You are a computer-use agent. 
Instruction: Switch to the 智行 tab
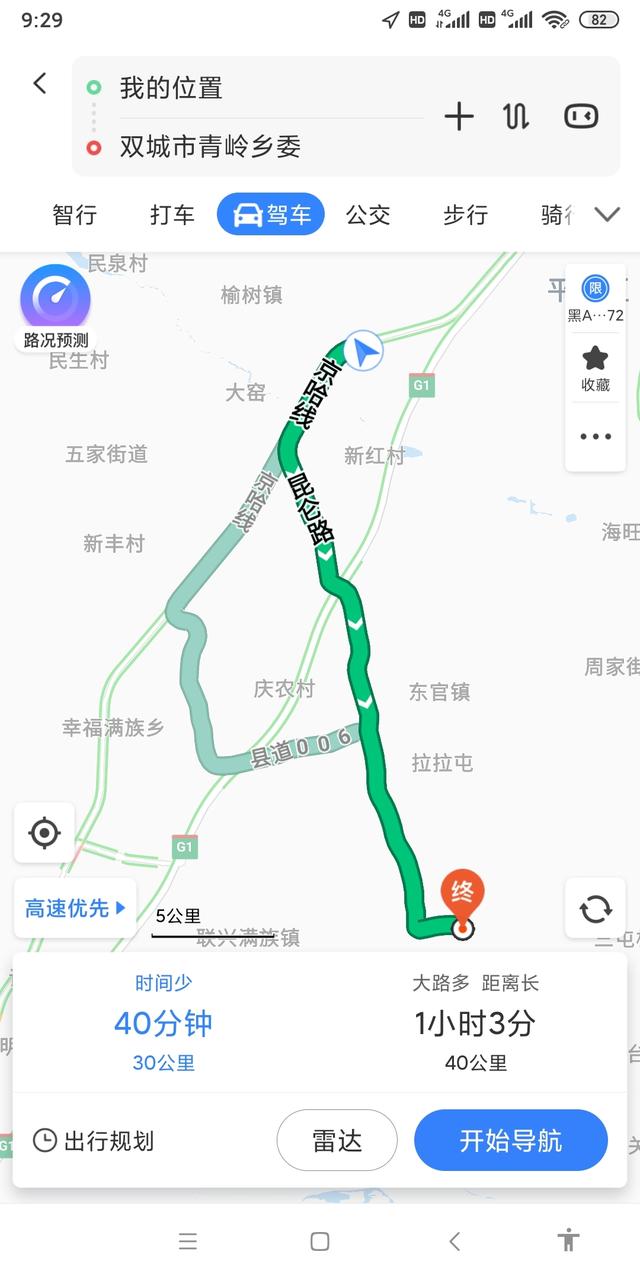(75, 215)
